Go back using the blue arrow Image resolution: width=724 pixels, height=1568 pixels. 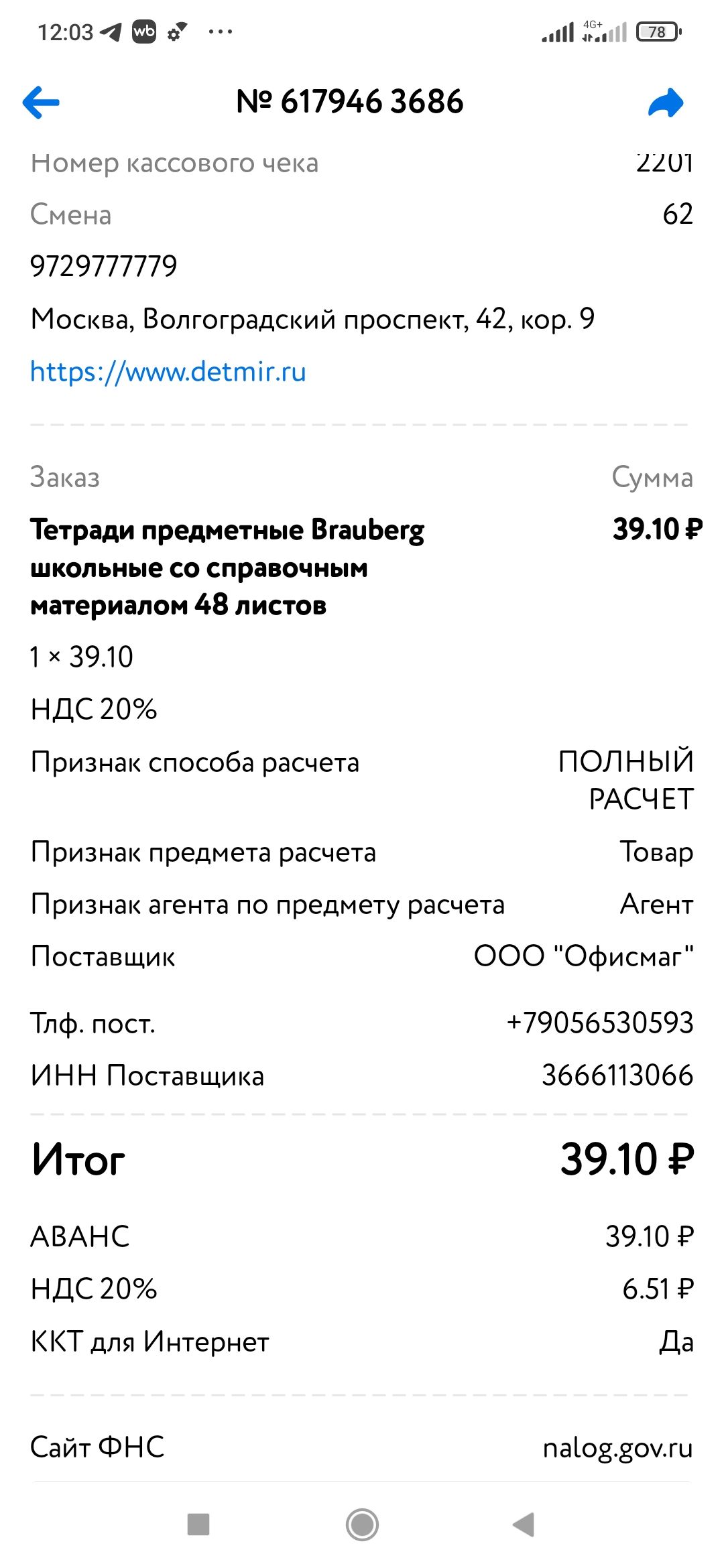tap(41, 103)
